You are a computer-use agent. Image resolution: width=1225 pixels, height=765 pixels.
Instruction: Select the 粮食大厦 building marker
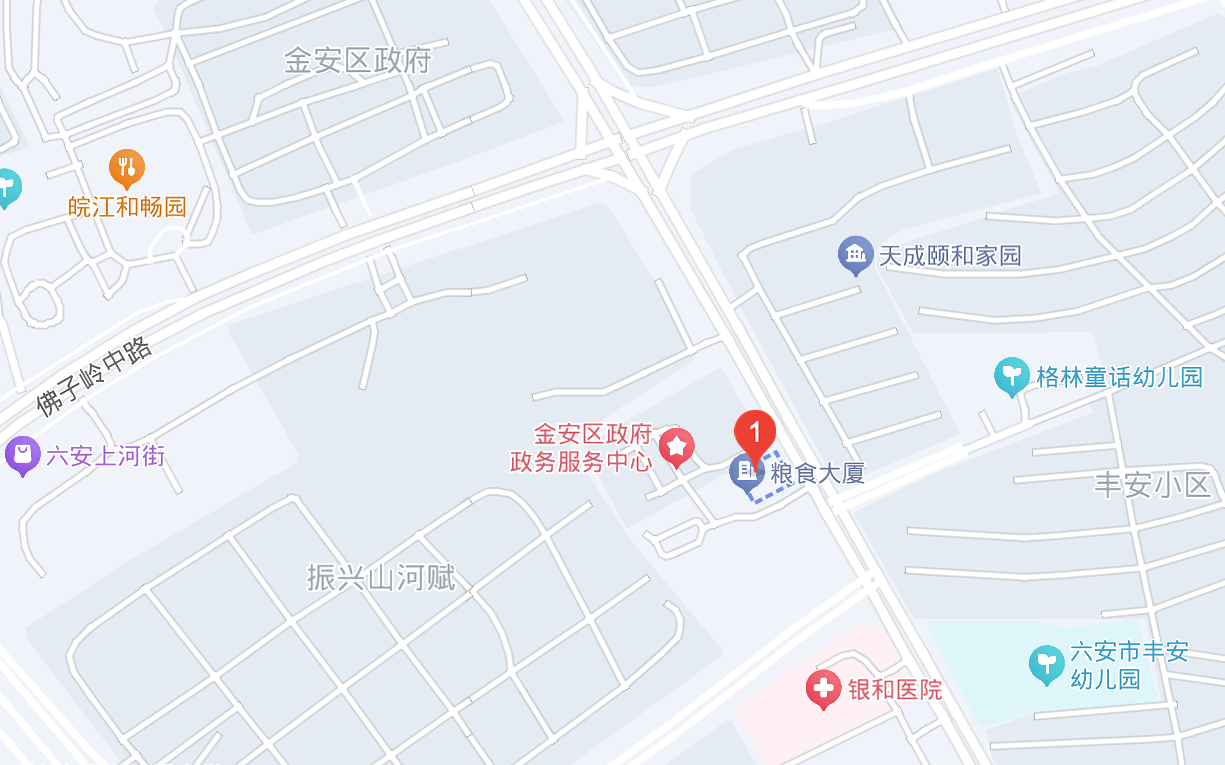tap(745, 471)
